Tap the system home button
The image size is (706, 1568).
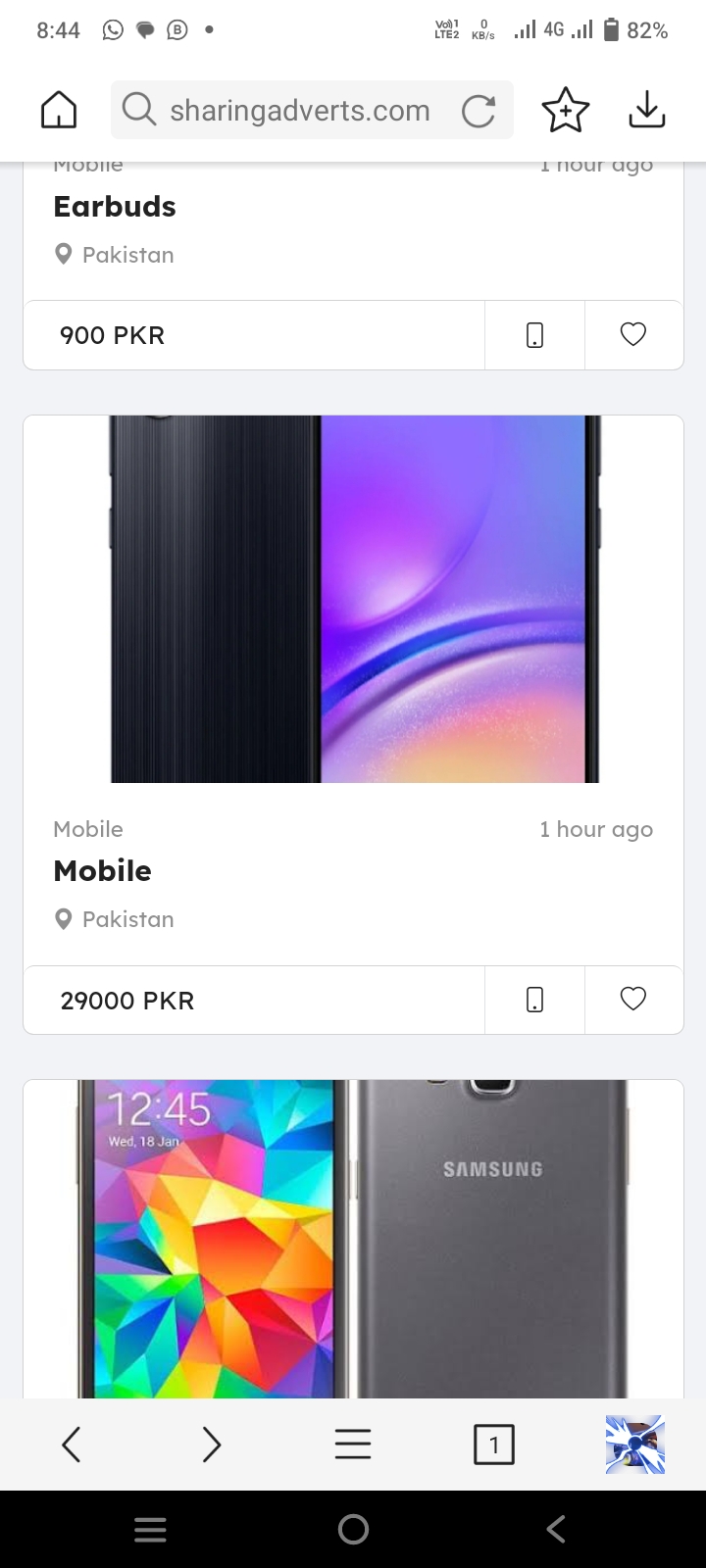[x=353, y=1529]
